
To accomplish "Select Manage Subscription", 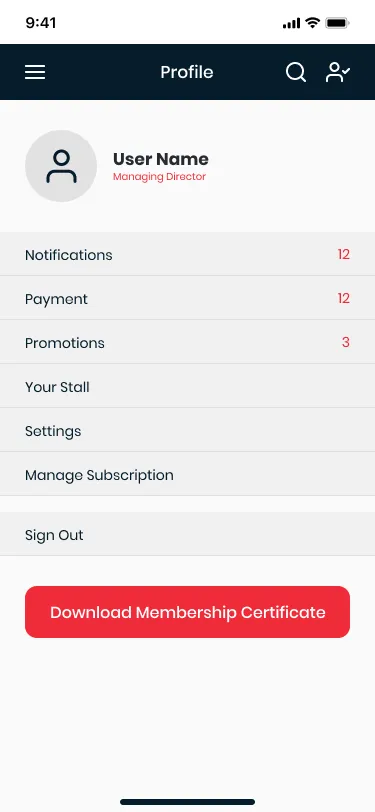I will [188, 474].
